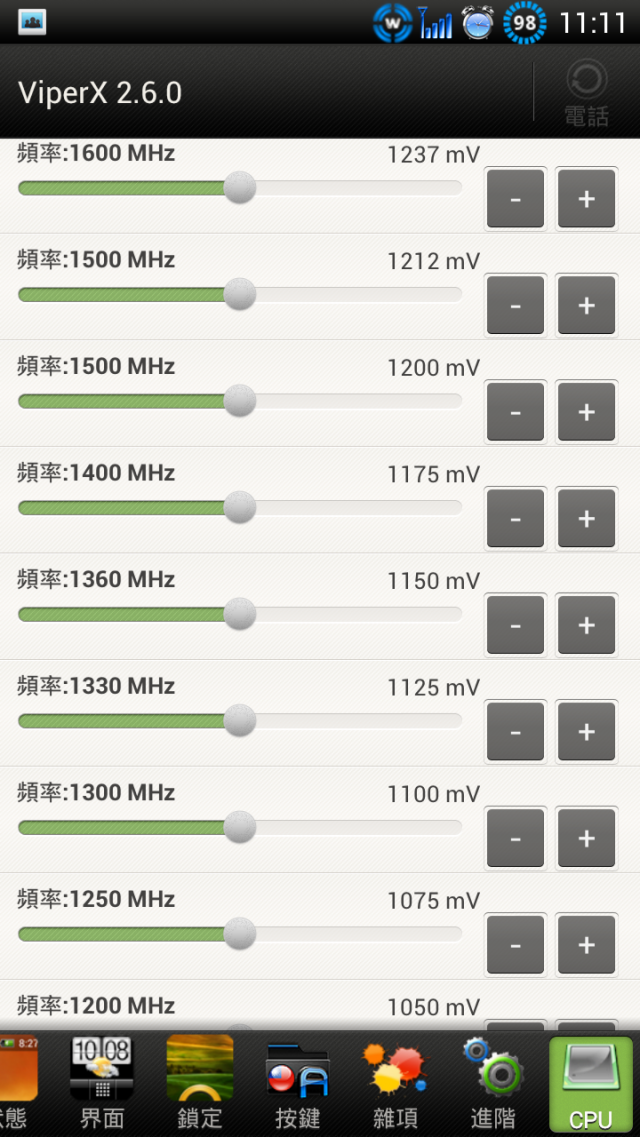Lower the 1360 MHz voltage with minus
This screenshot has width=640, height=1138.
(515, 626)
